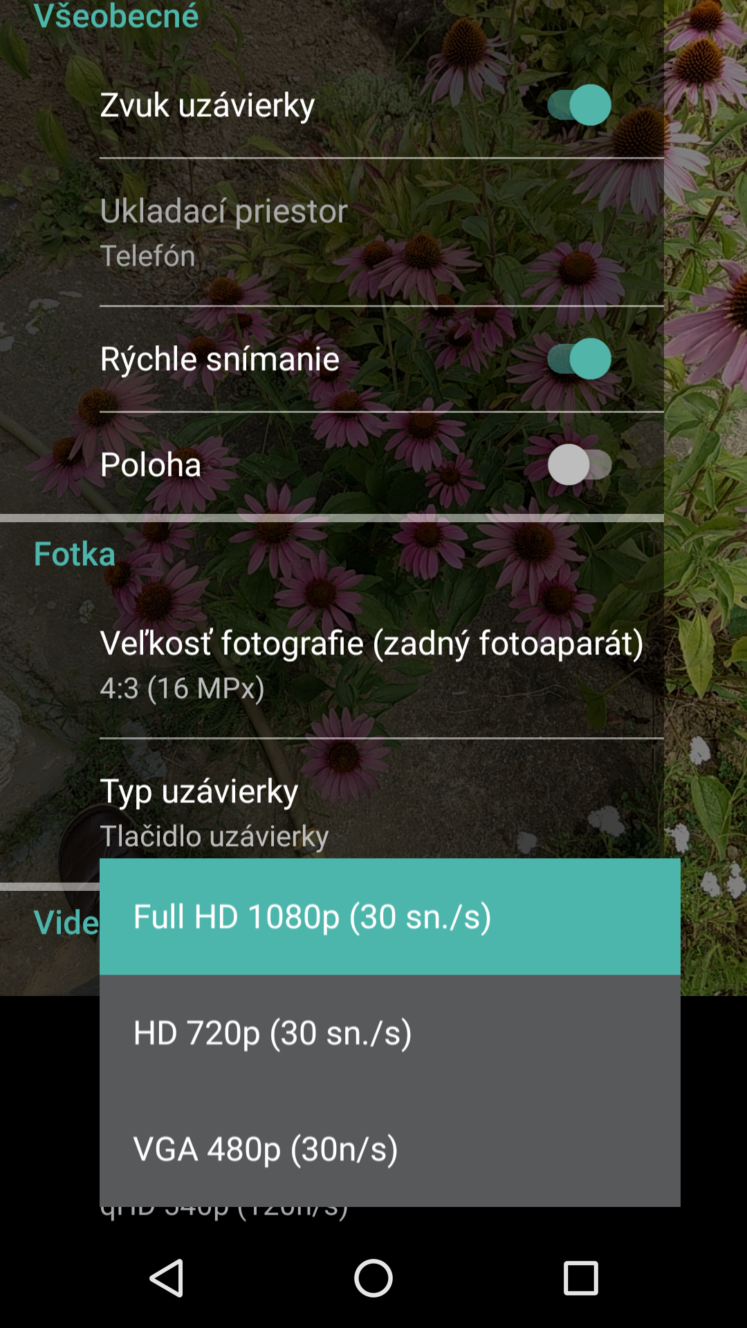Toggle the Zvuk uzávierky switch
Viewport: 747px width, 1328px height.
point(579,104)
